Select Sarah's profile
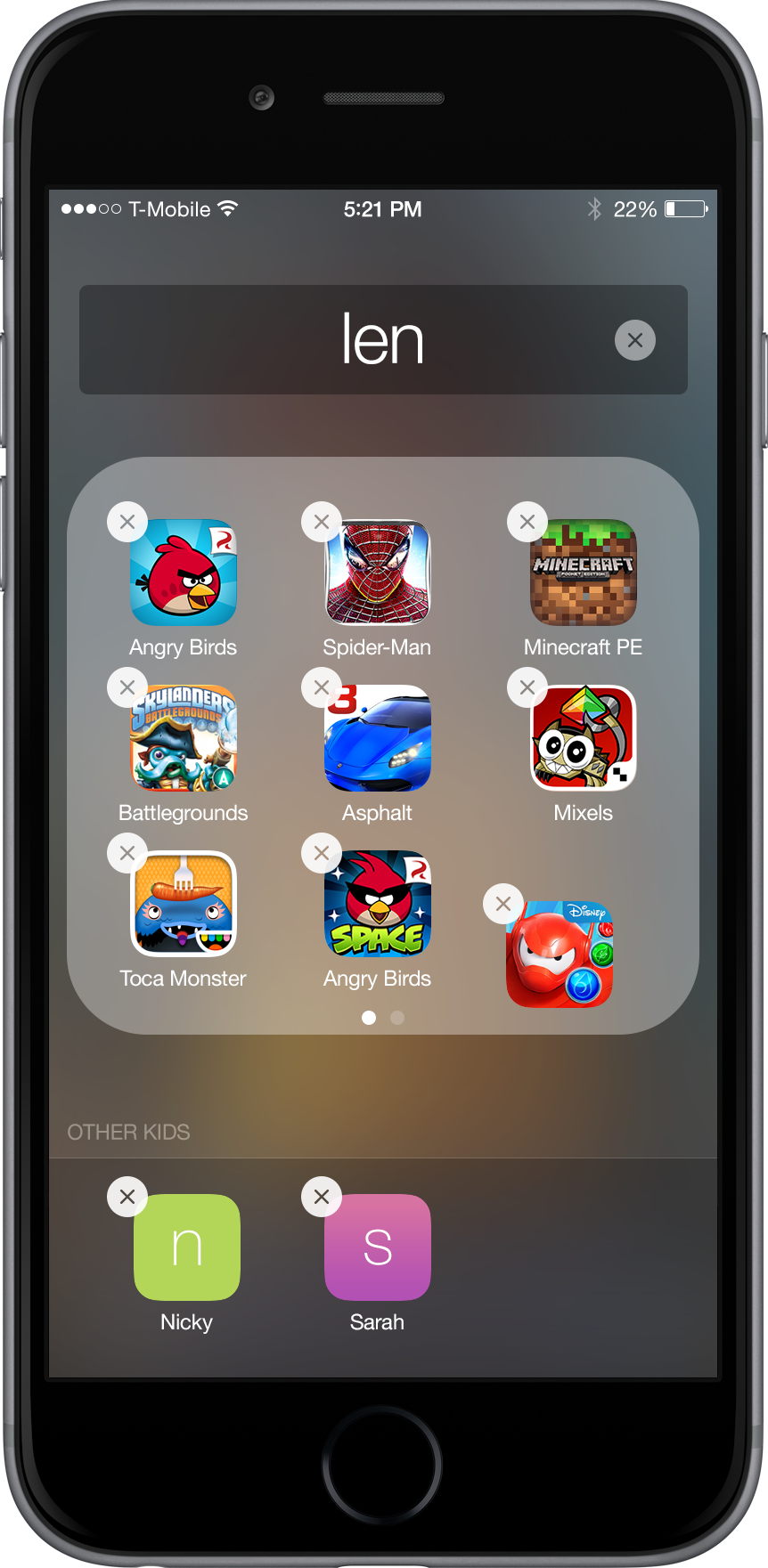Image resolution: width=768 pixels, height=1568 pixels. click(378, 1247)
